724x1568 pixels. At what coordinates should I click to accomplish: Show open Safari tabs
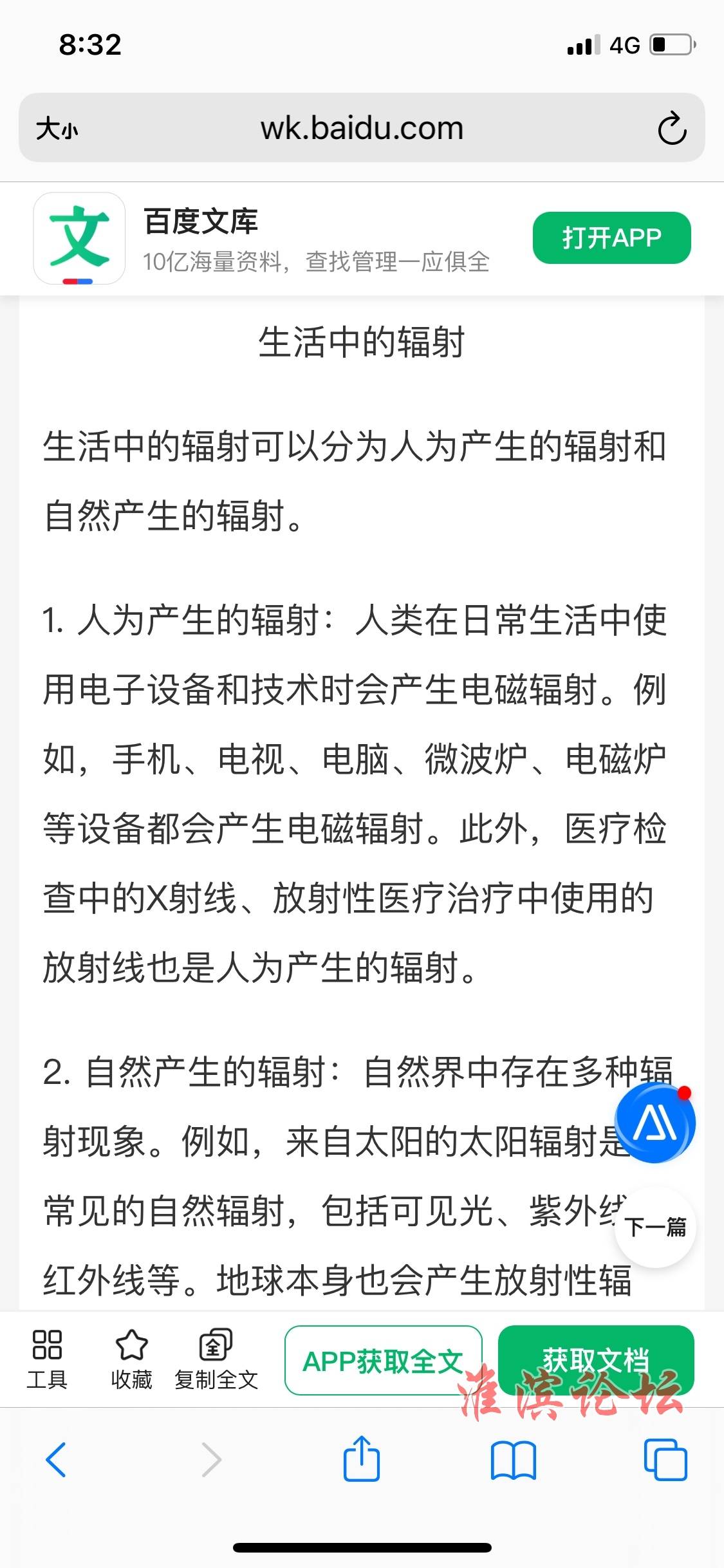(665, 1459)
